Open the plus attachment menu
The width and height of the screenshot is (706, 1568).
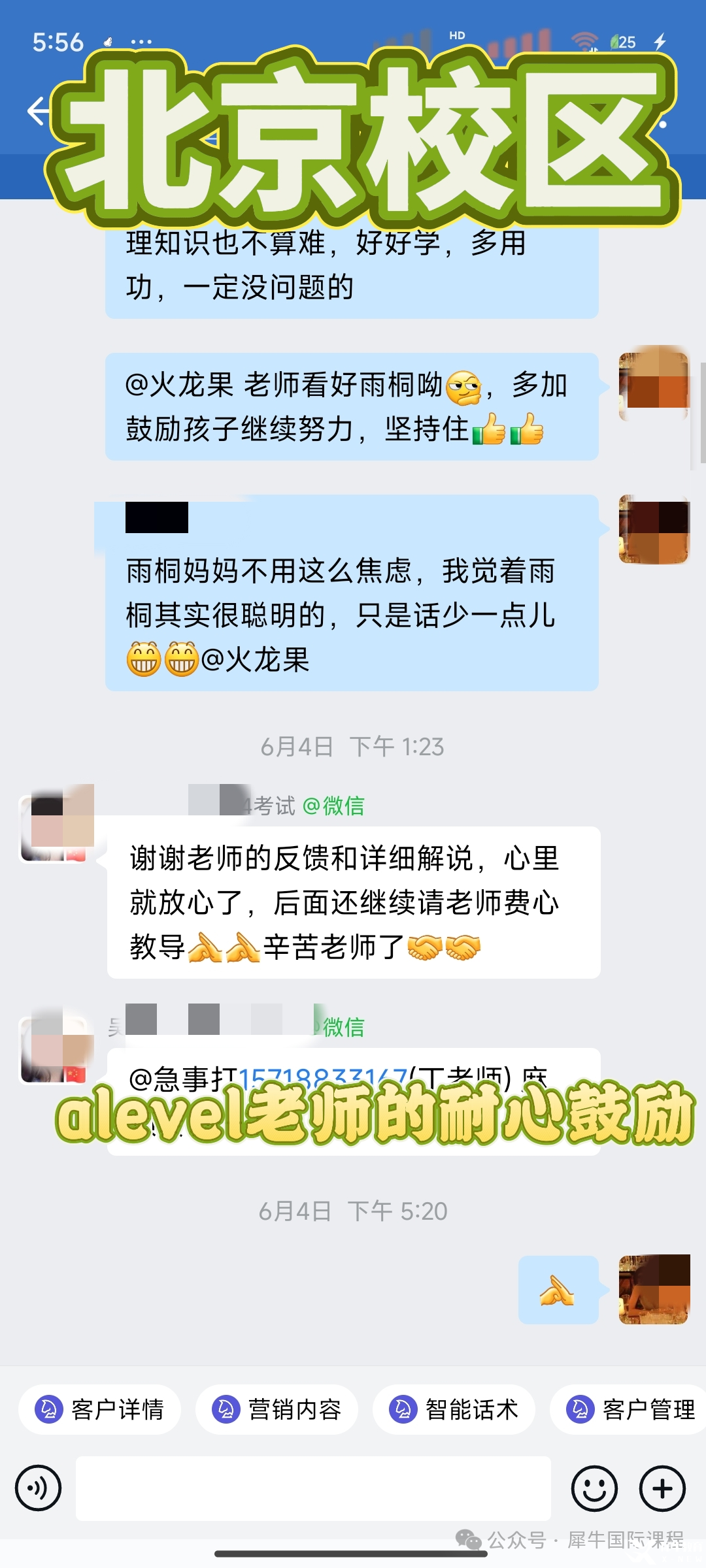(662, 1488)
